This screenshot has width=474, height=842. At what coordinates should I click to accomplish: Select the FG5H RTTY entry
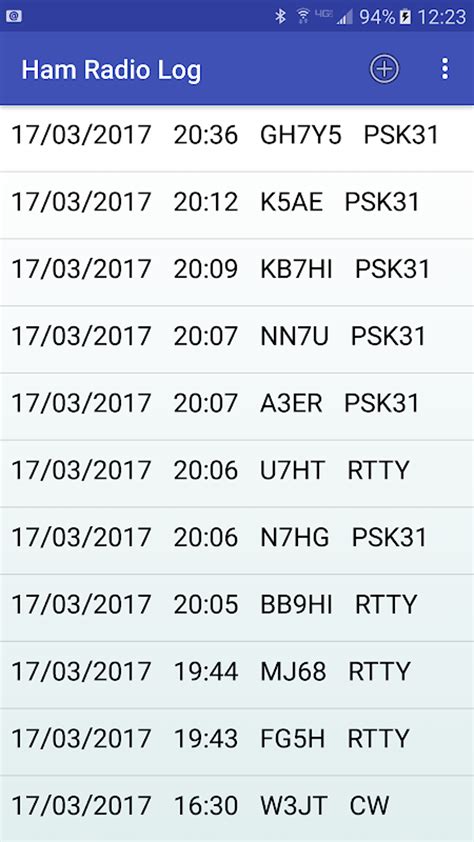(x=237, y=743)
